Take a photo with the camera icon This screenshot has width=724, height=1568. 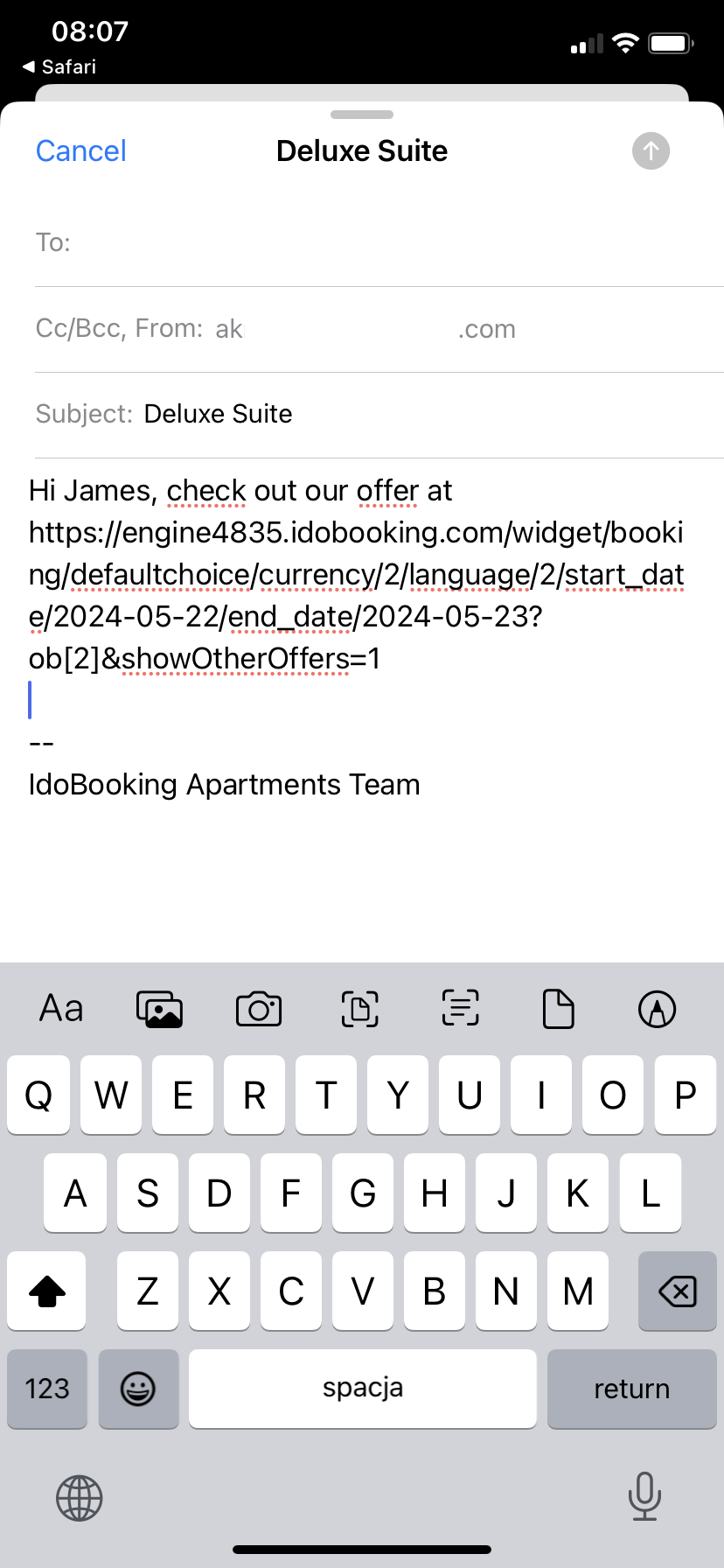259,1009
